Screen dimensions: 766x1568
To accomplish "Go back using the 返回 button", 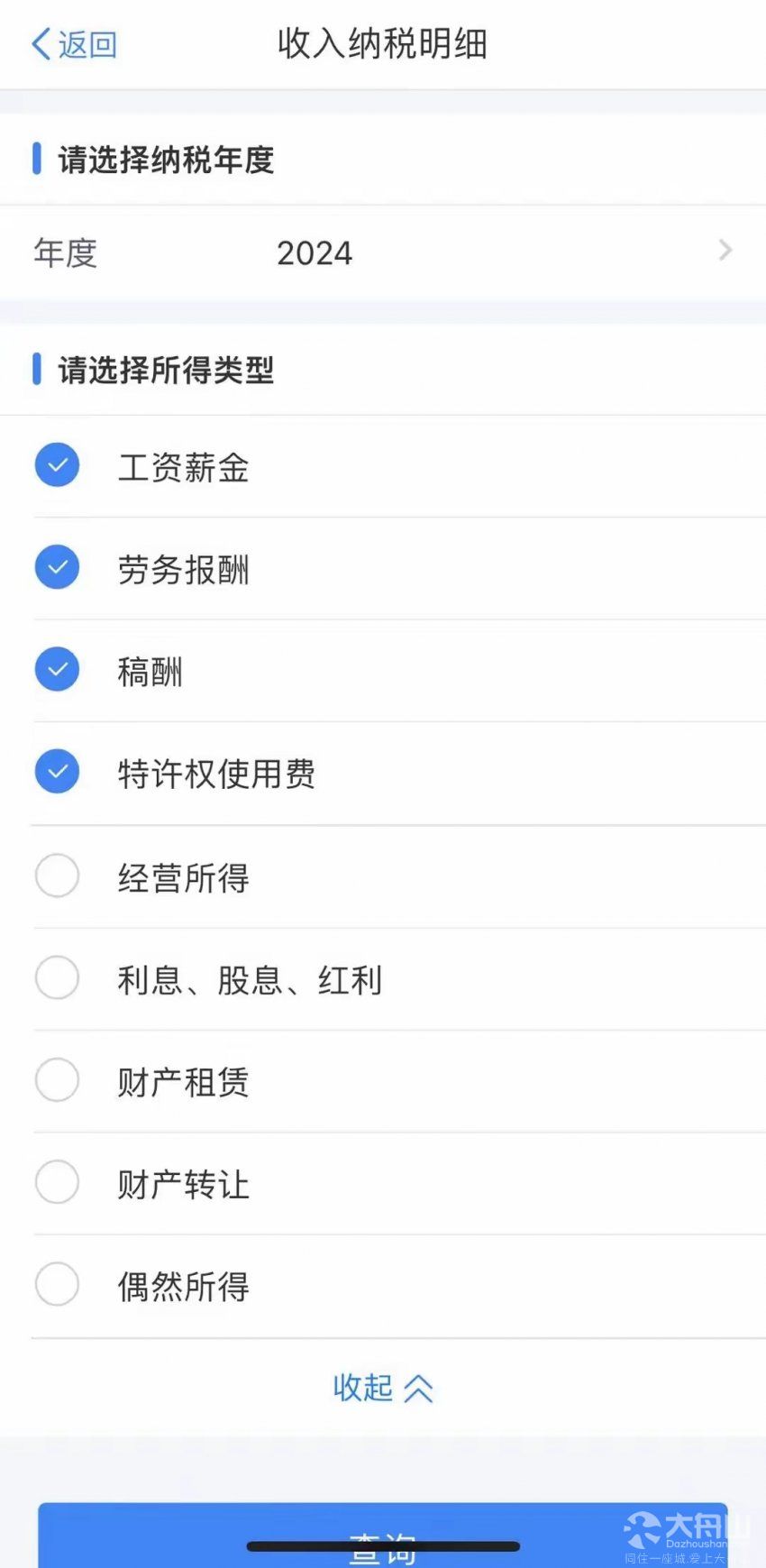I will 74,43.
